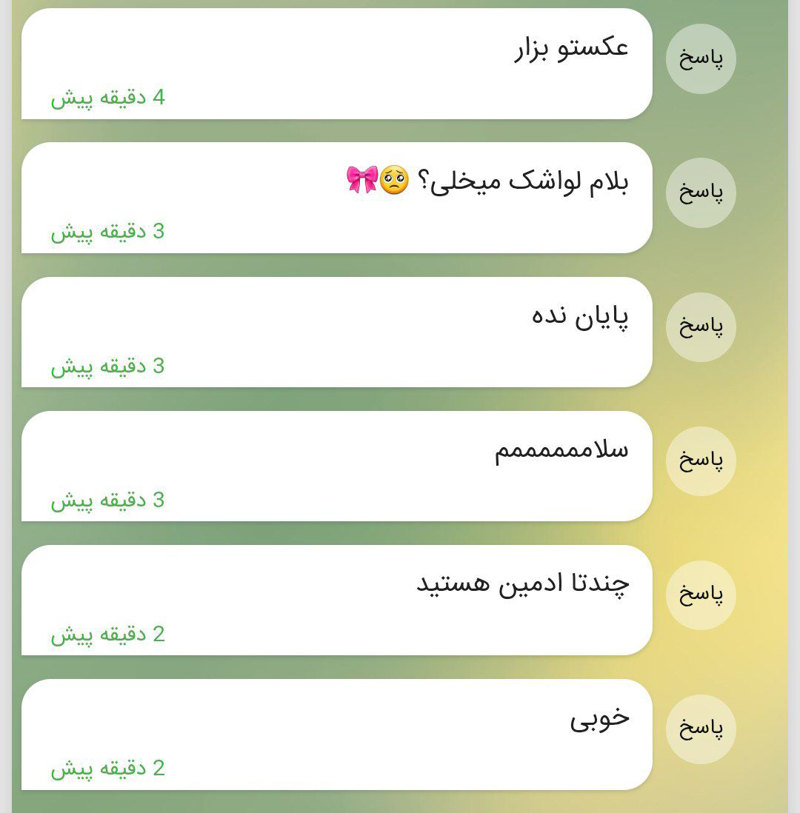Screen dimensions: 800x813
Task: Hit پاسخ beside 'پایان نده'
Action: tap(700, 327)
